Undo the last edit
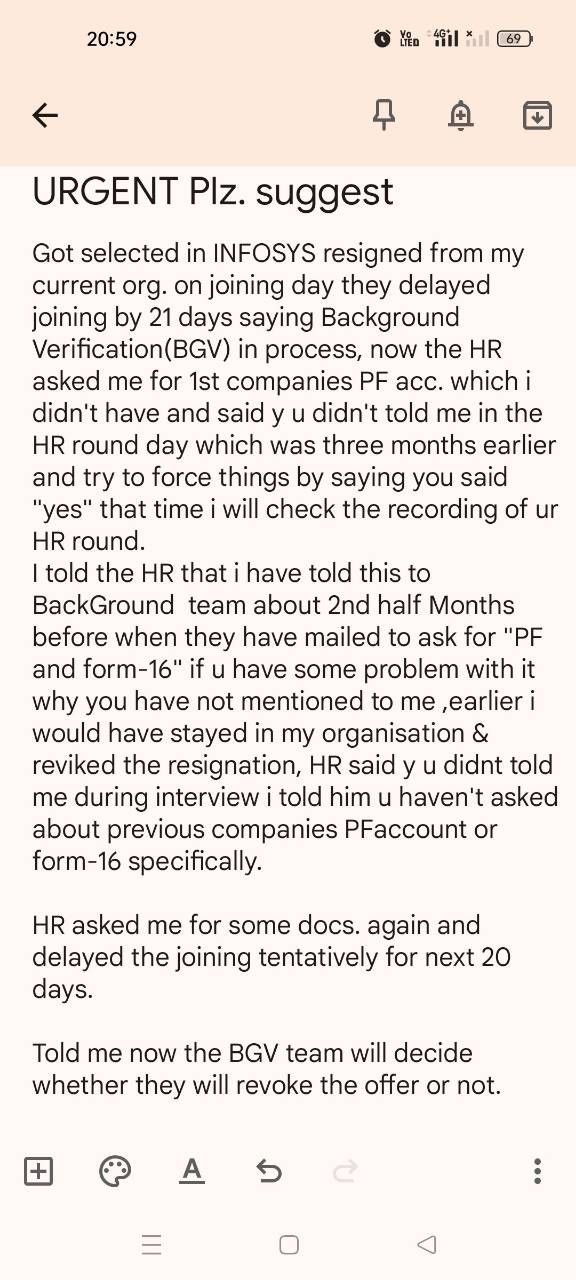Image resolution: width=576 pixels, height=1280 pixels. tap(268, 1171)
